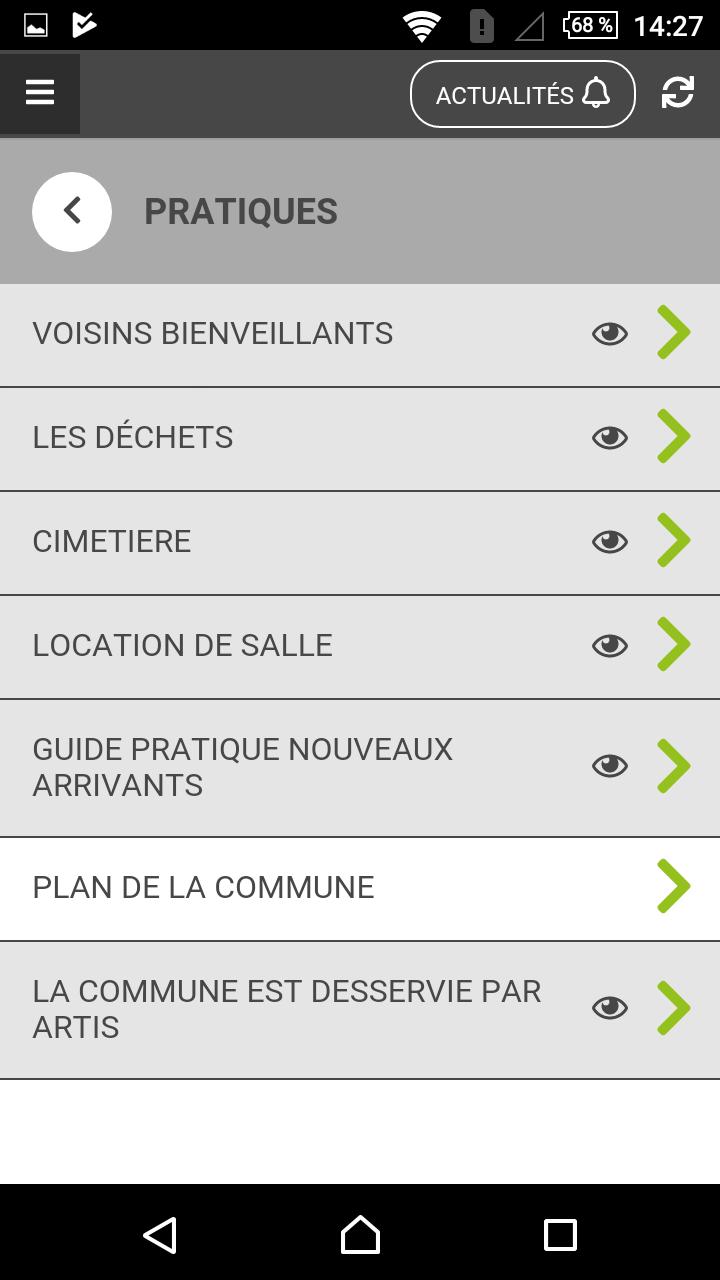Select Location de Salle
720x1280 pixels.
click(300, 646)
